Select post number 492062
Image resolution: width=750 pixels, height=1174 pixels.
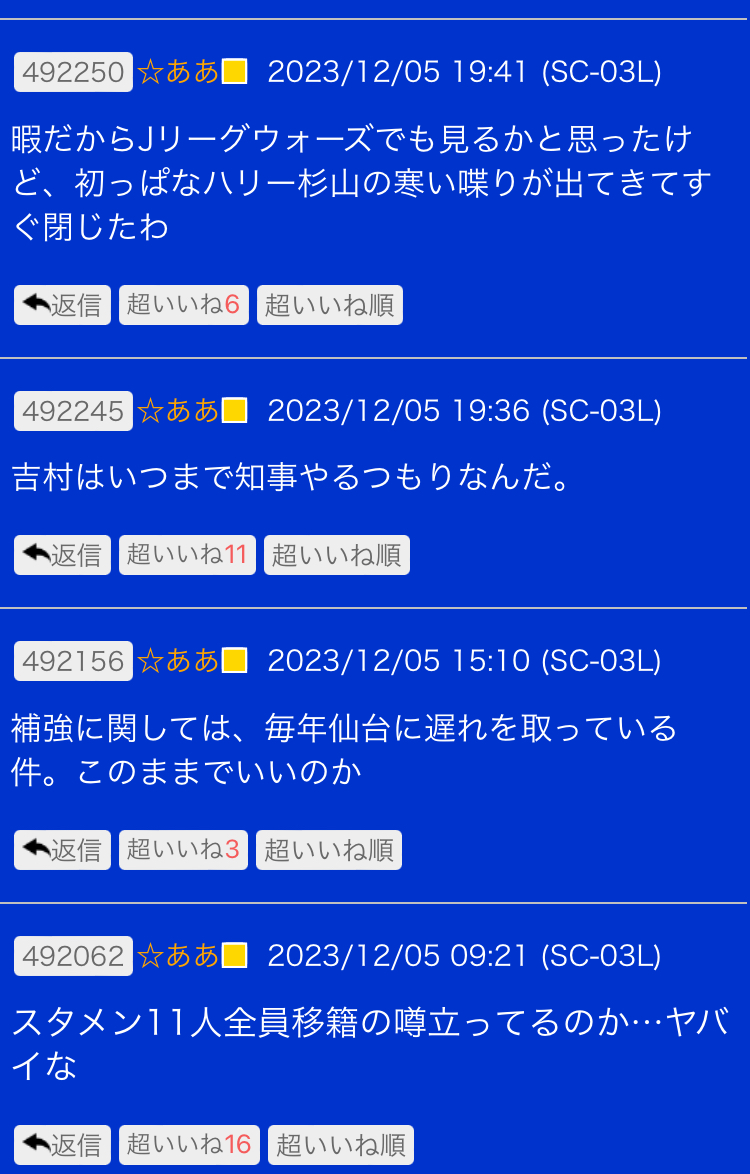(73, 956)
